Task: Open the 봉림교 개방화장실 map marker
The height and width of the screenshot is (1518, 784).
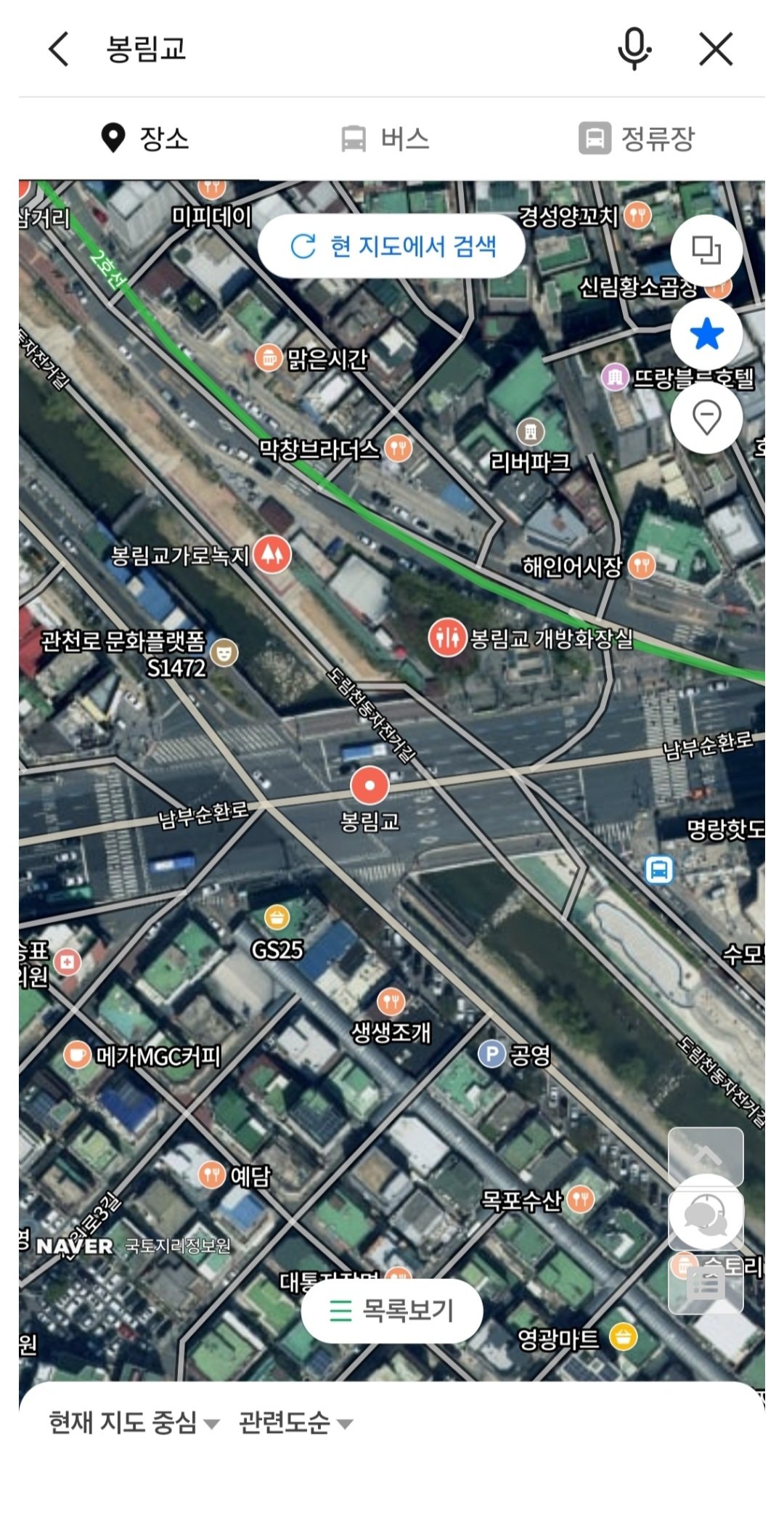Action: pos(446,638)
